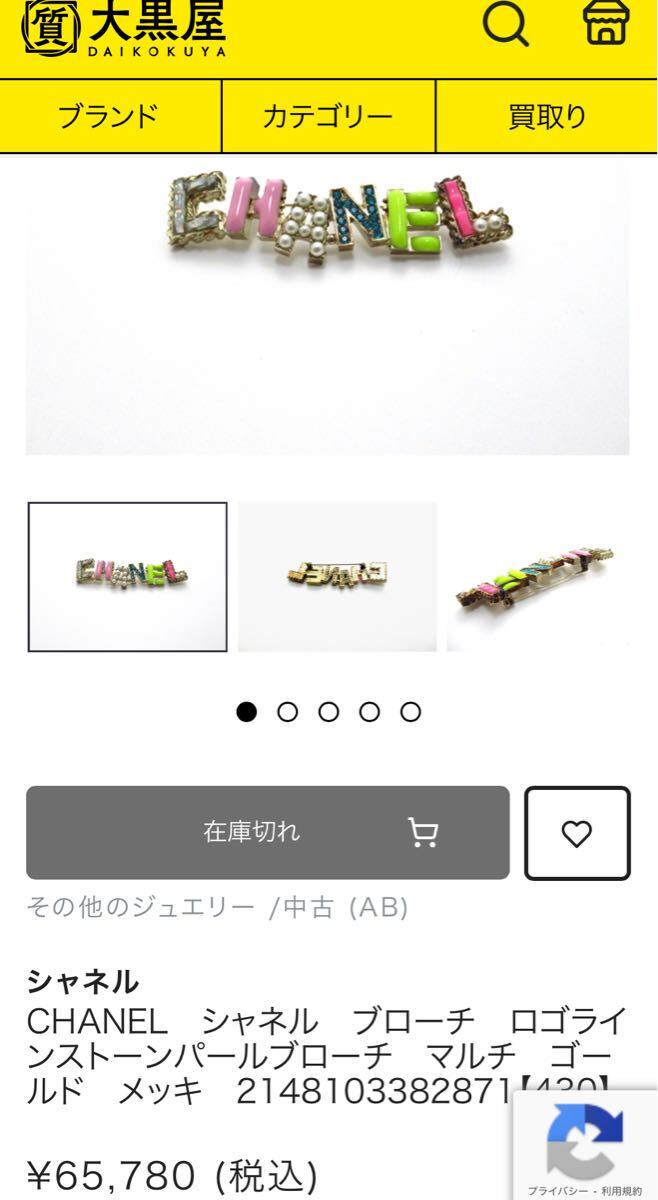Screen dimensions: 658x1200
Task: Tap the 在庫切れ cart button
Action: pyautogui.click(x=268, y=832)
